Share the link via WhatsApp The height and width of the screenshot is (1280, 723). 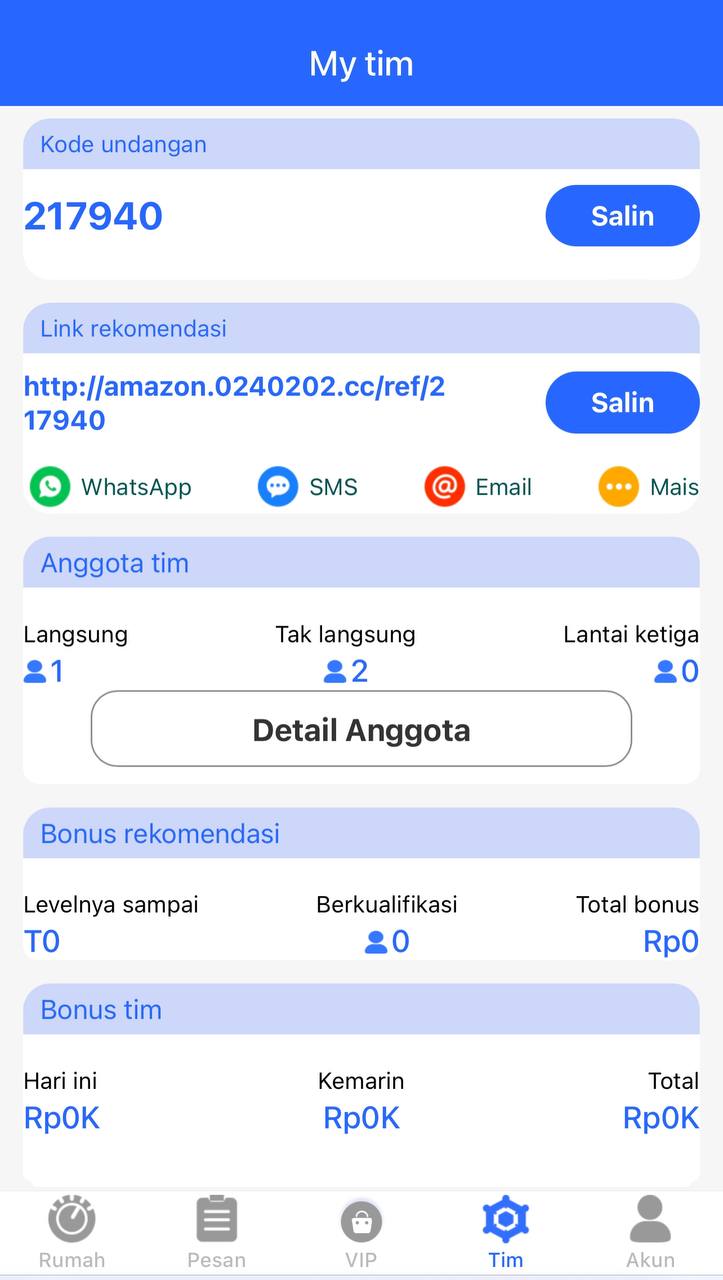[x=110, y=487]
